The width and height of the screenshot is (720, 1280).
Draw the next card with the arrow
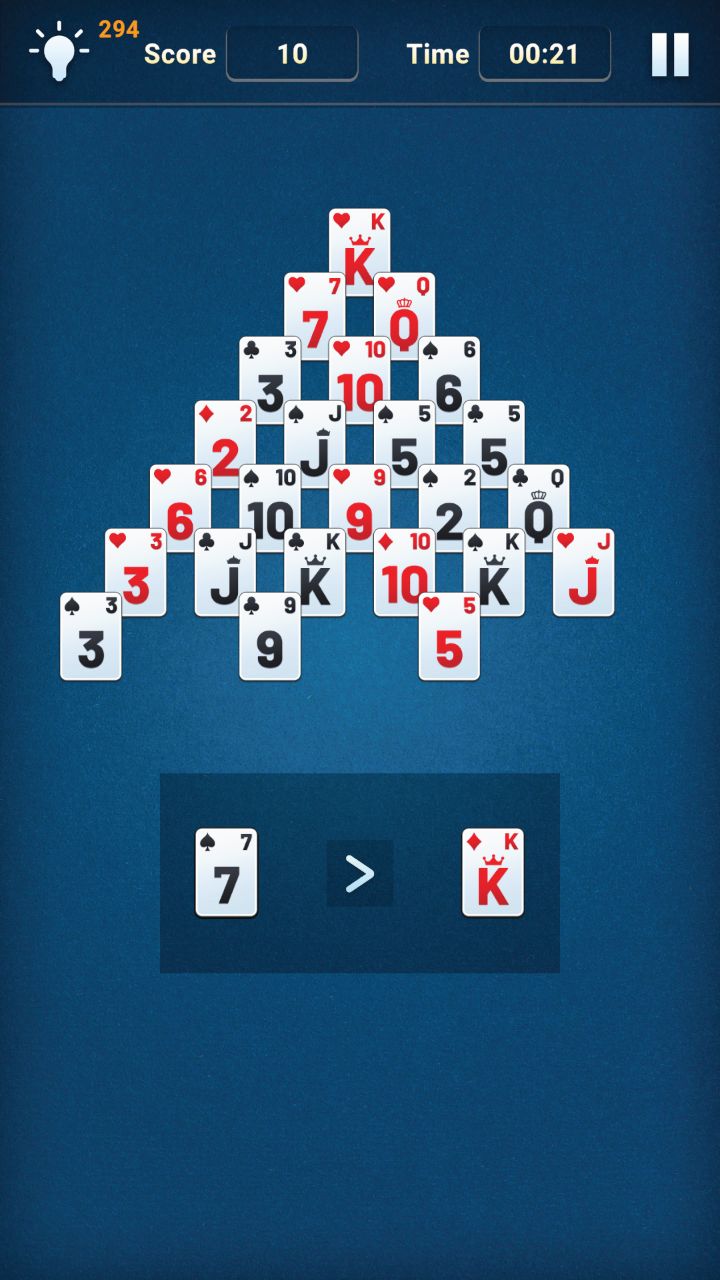[359, 873]
